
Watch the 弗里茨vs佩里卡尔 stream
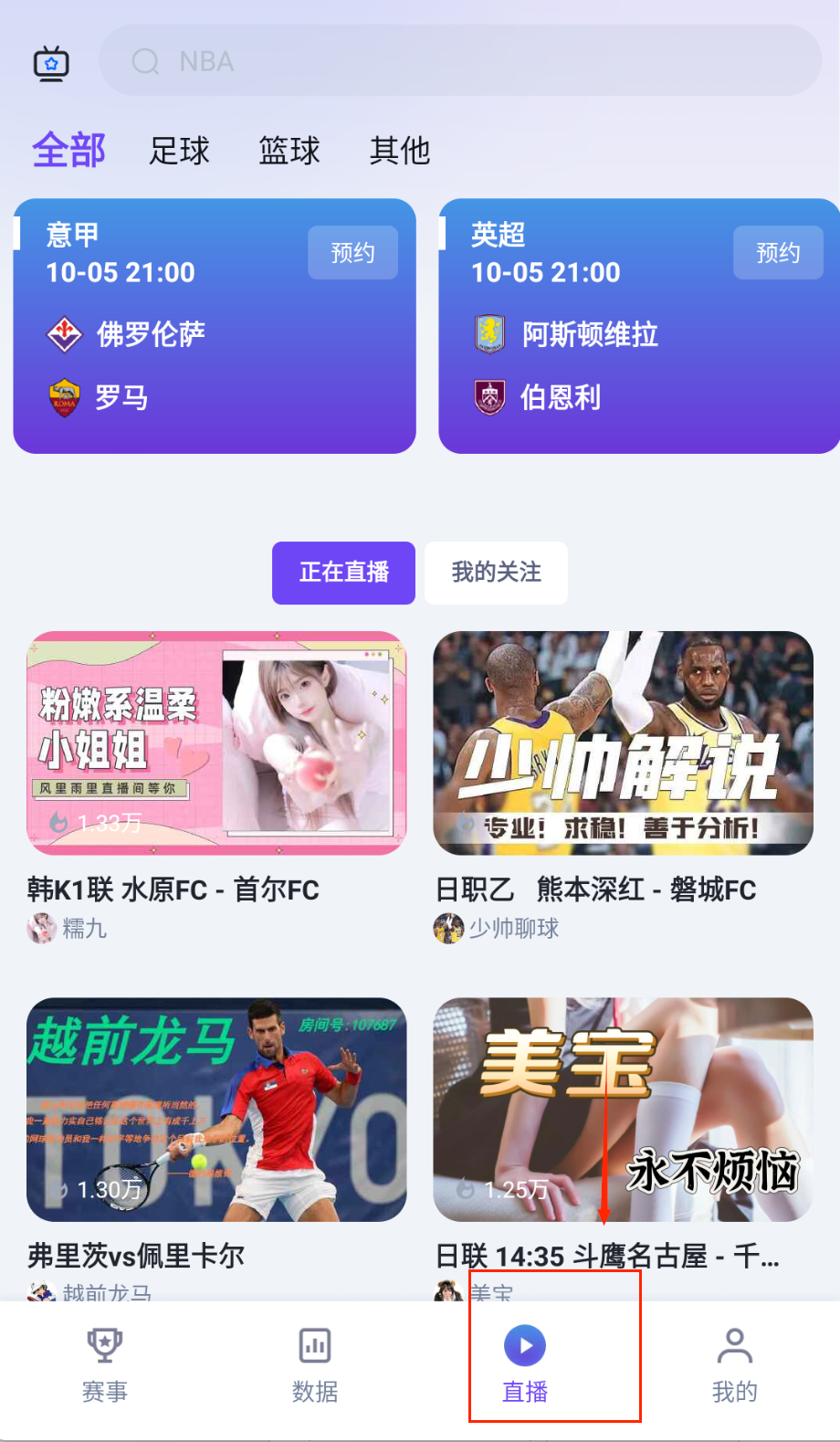(216, 1110)
